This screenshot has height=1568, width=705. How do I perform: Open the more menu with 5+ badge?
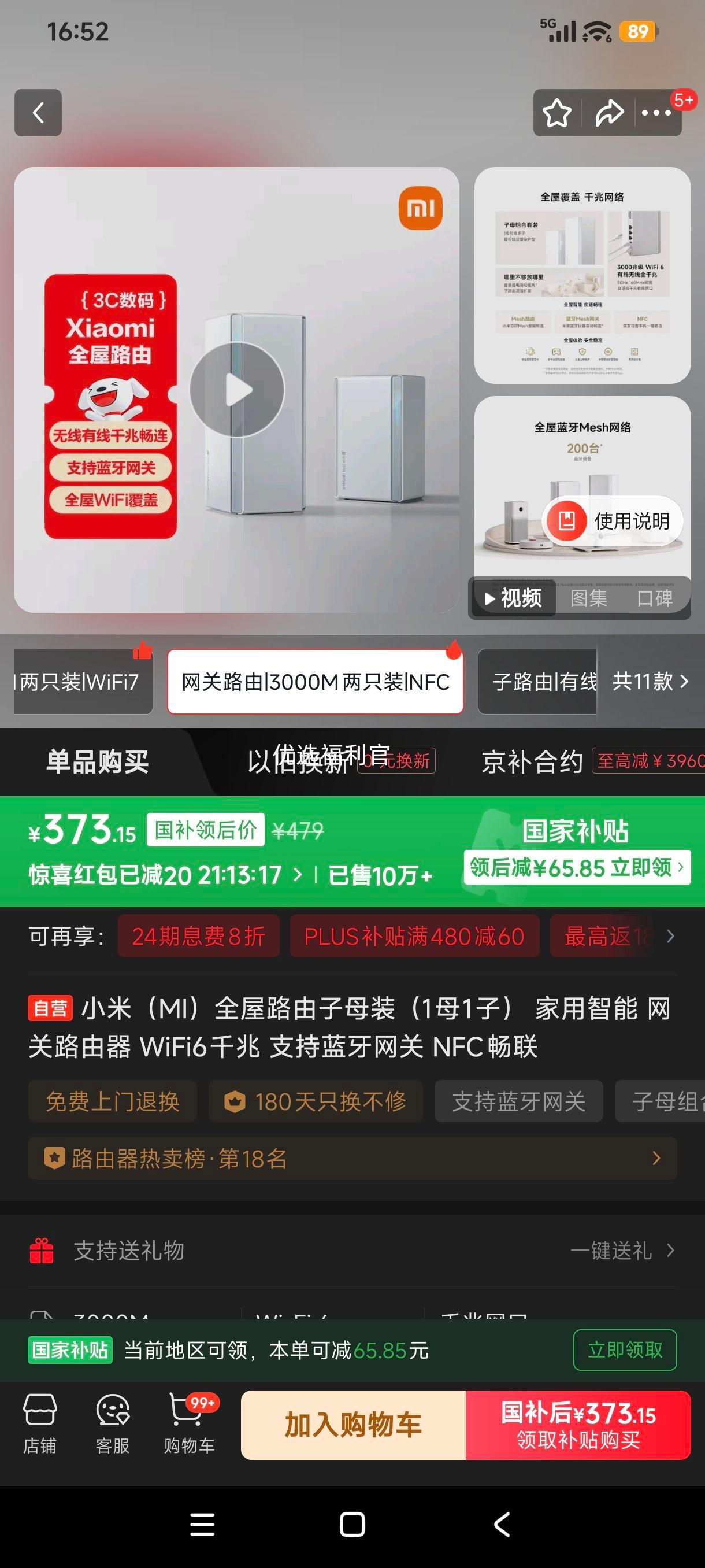click(657, 113)
